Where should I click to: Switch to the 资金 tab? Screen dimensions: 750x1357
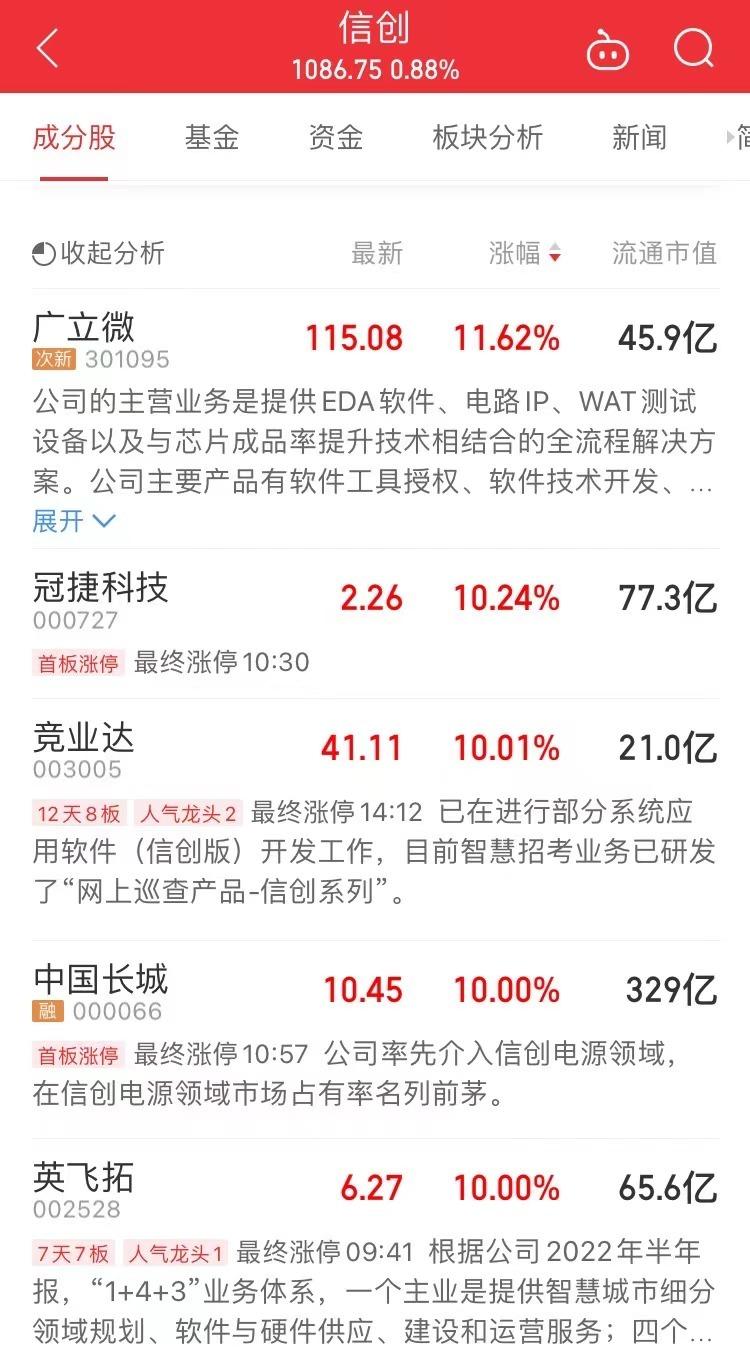point(336,137)
